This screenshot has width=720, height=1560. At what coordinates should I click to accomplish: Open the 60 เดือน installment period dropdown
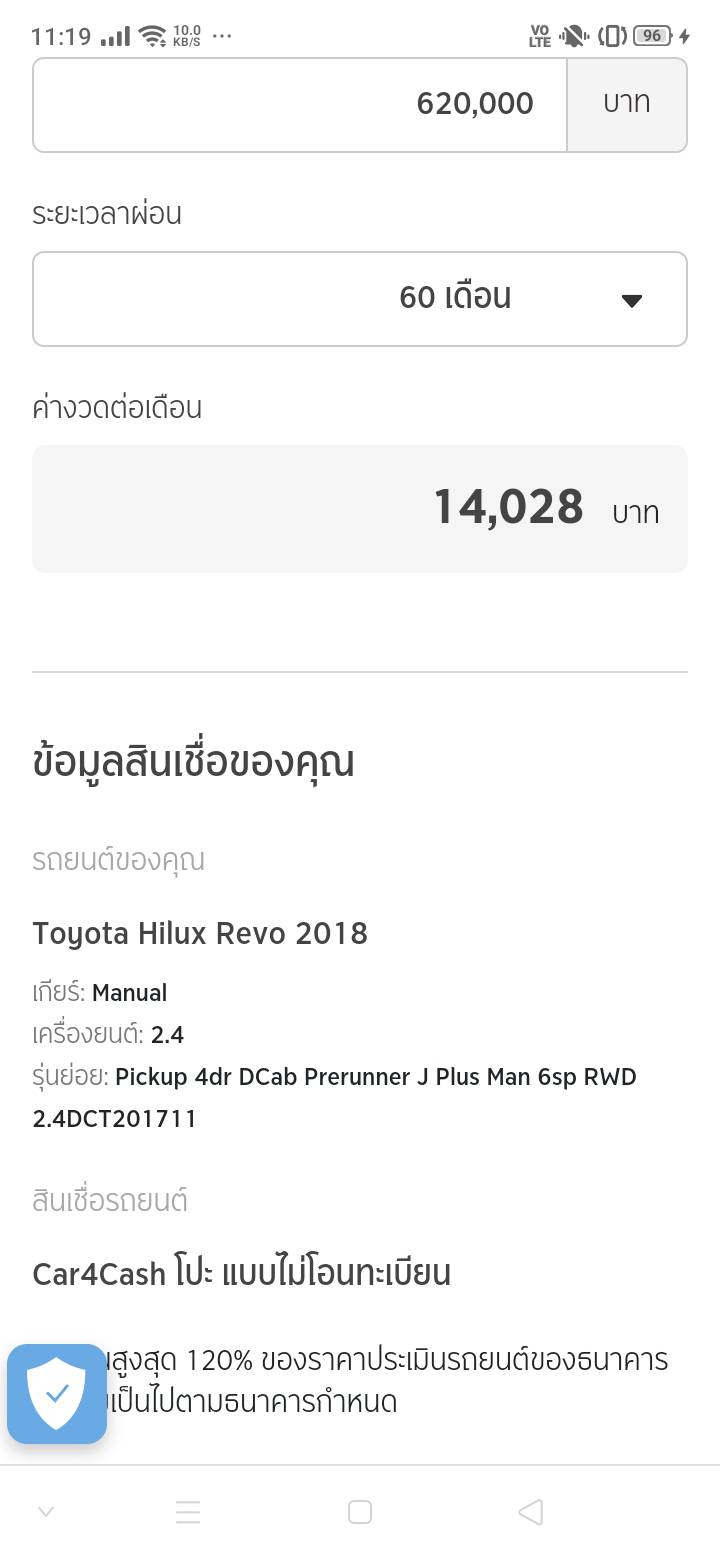pyautogui.click(x=360, y=298)
